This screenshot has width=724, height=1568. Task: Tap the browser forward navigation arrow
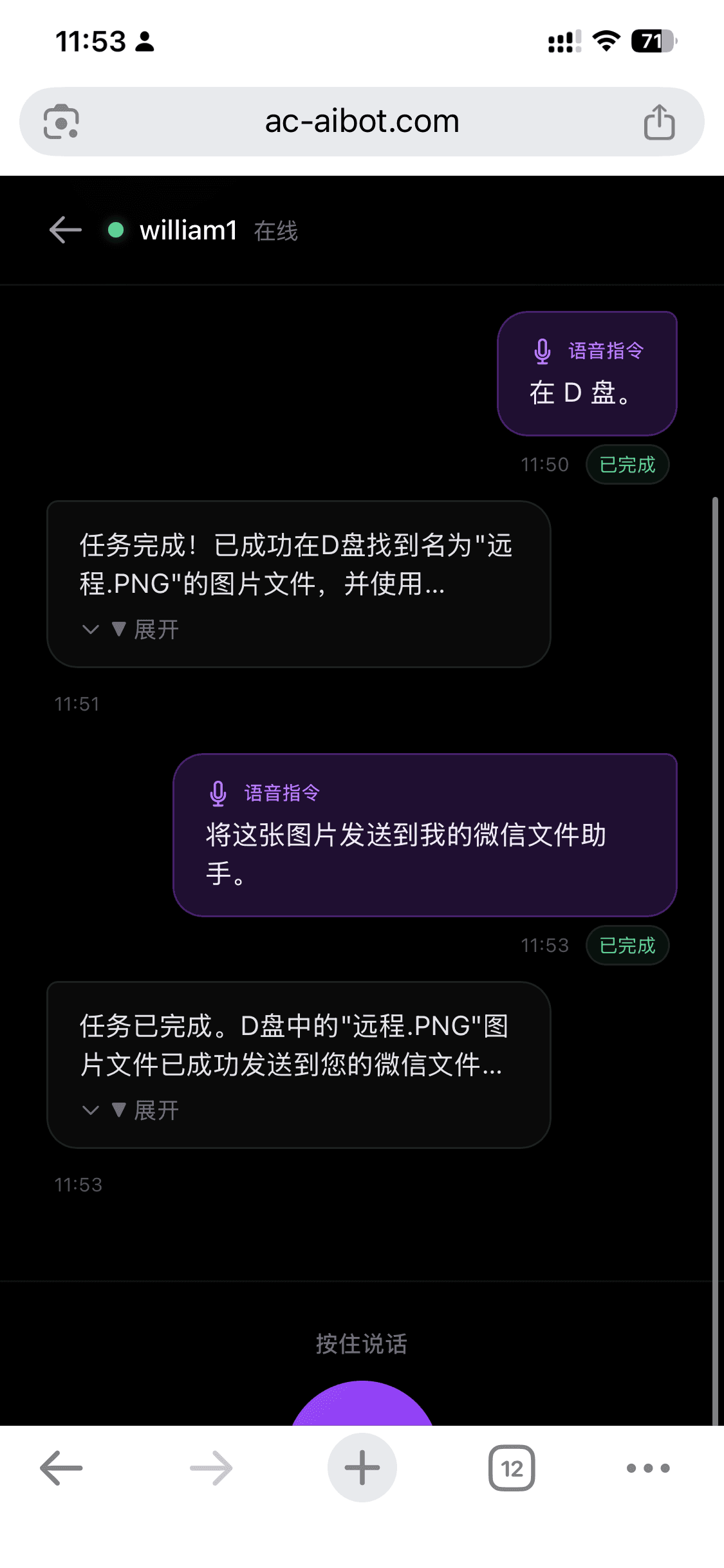210,1468
